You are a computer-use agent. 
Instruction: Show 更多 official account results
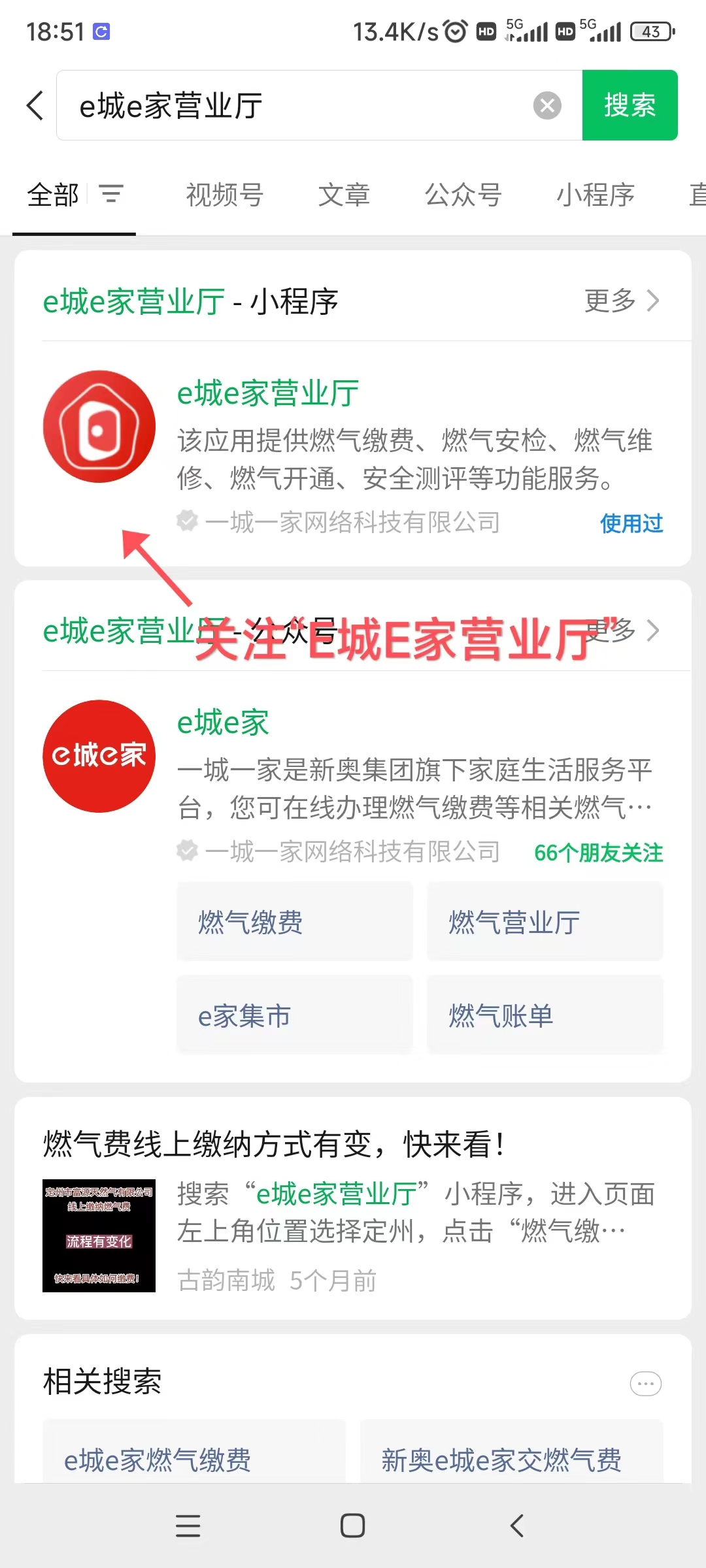point(622,631)
